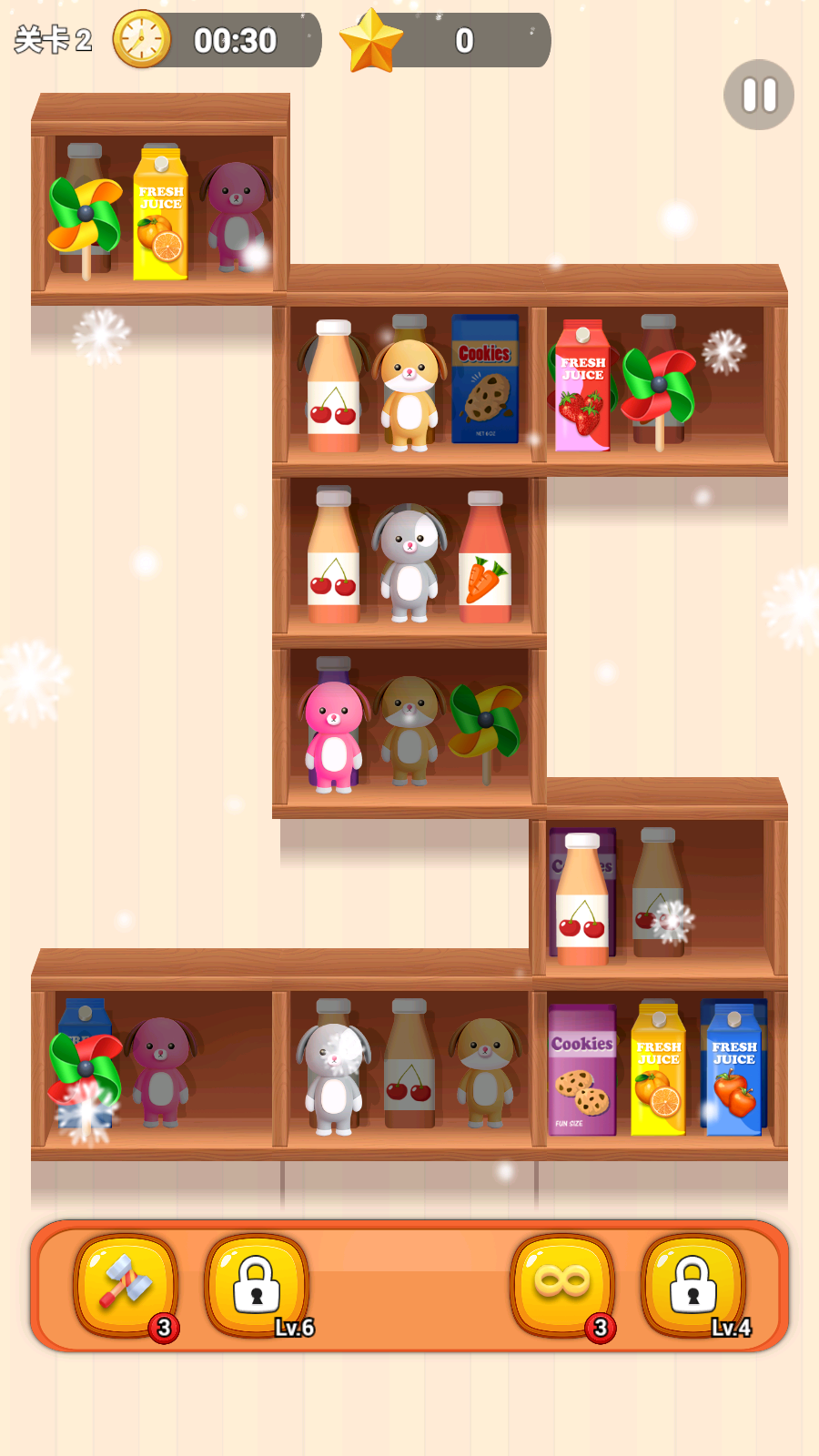Select the purple Cookies box

click(581, 1072)
